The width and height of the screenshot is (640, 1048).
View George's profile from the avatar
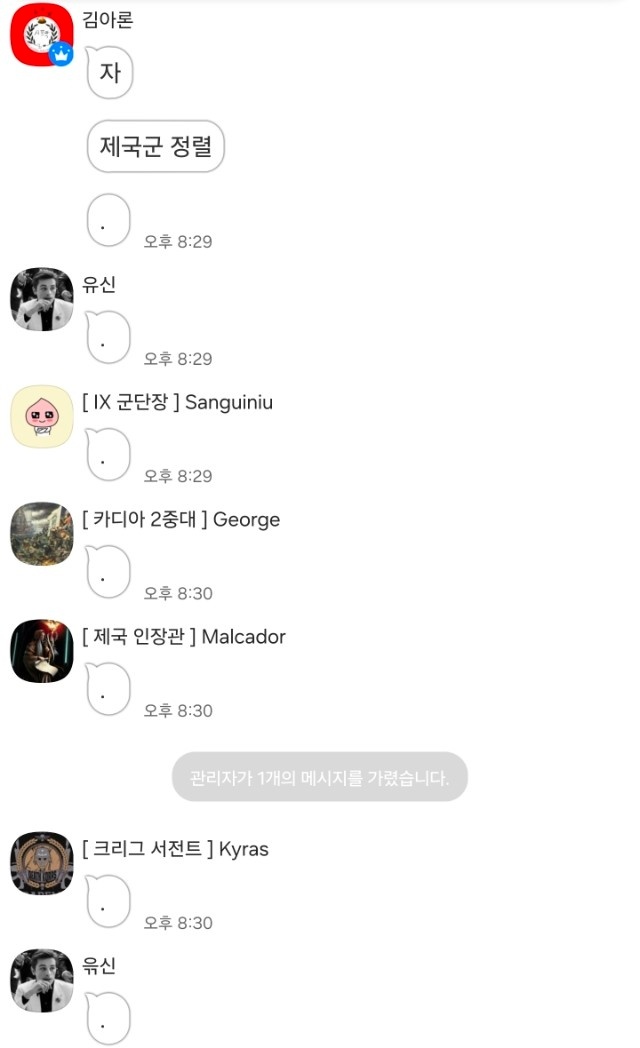(41, 533)
